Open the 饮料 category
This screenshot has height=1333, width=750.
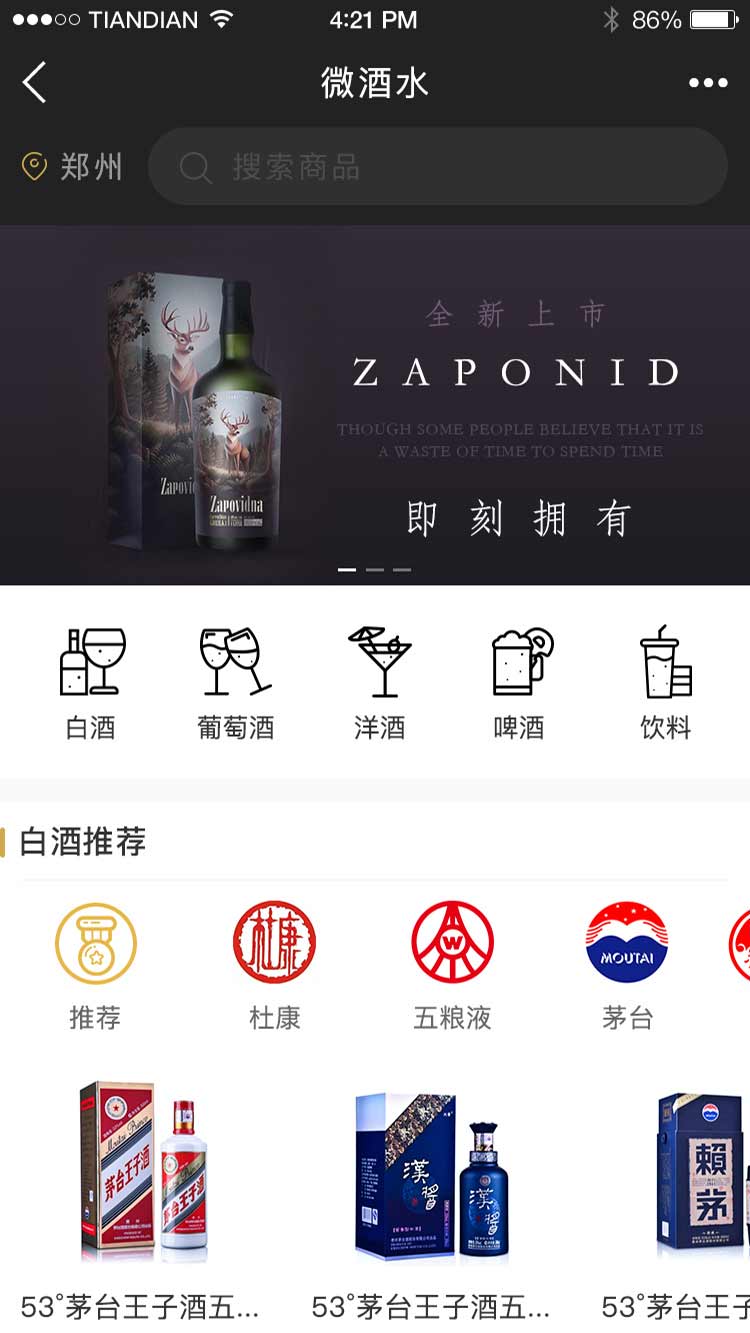665,682
